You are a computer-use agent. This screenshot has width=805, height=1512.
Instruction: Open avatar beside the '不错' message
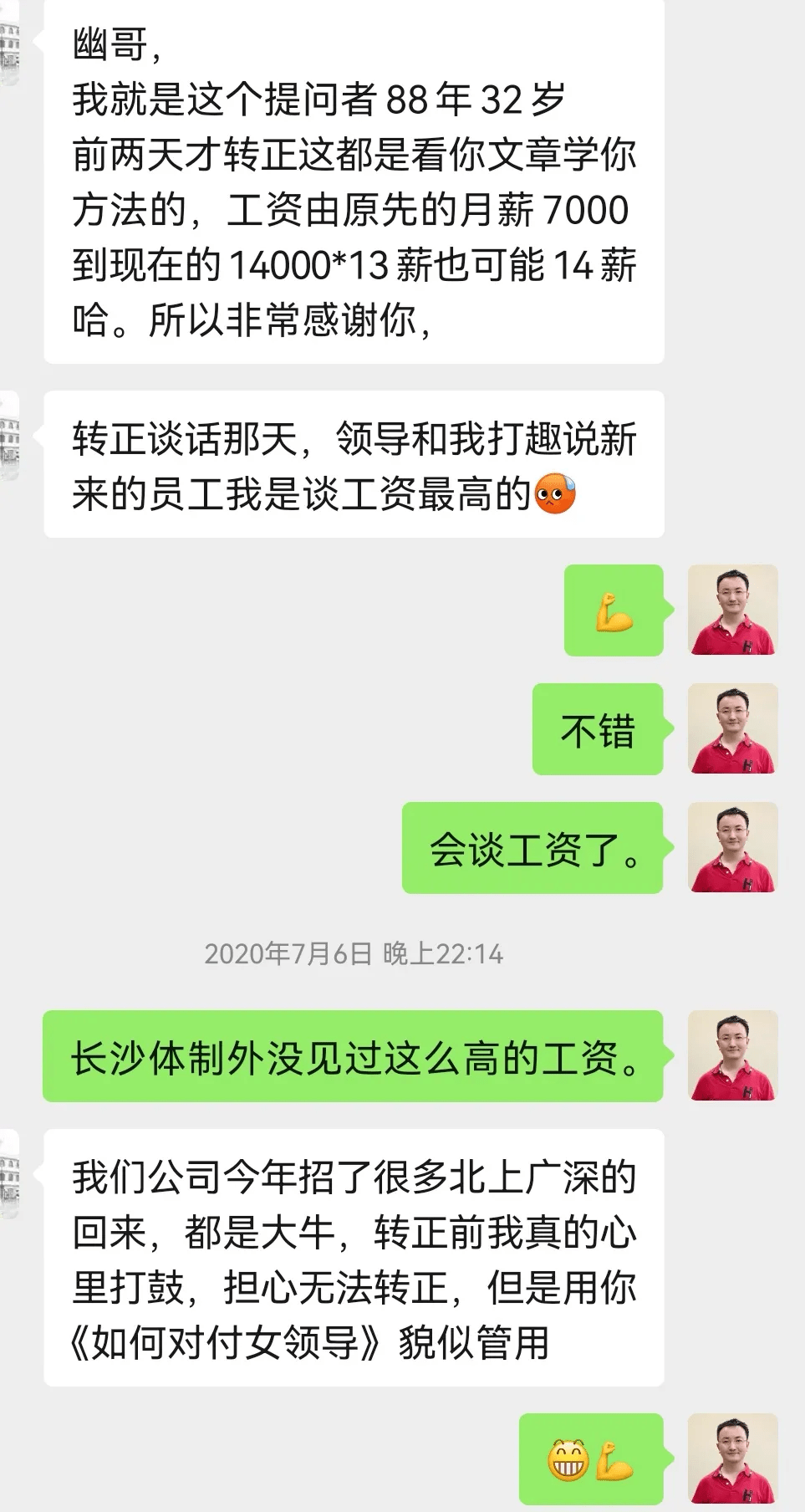tap(732, 728)
